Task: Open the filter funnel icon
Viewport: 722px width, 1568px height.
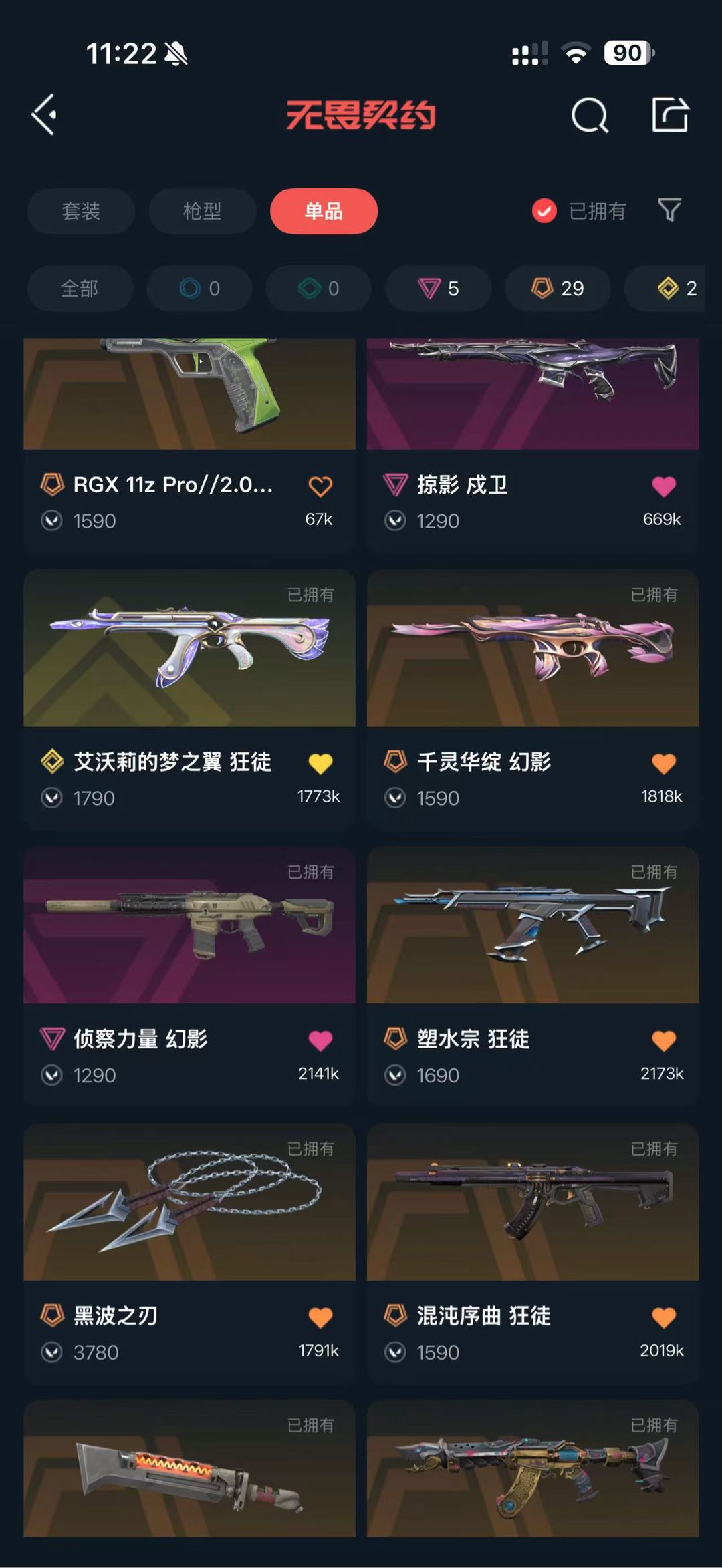Action: [669, 210]
